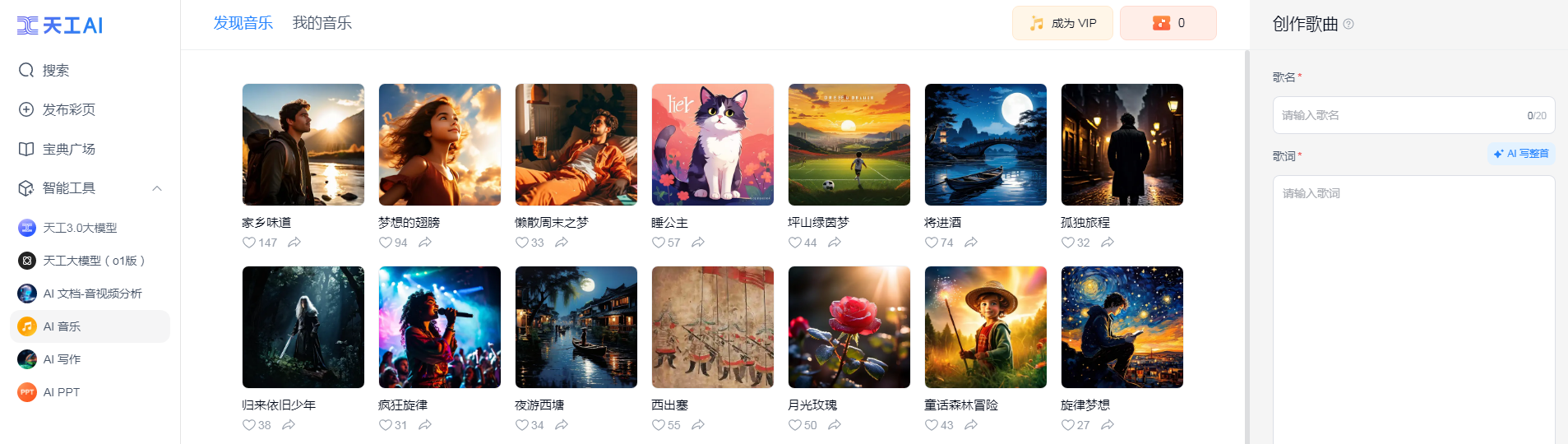Image resolution: width=1568 pixels, height=444 pixels.
Task: Go to 宝典广场
Action: point(68,149)
